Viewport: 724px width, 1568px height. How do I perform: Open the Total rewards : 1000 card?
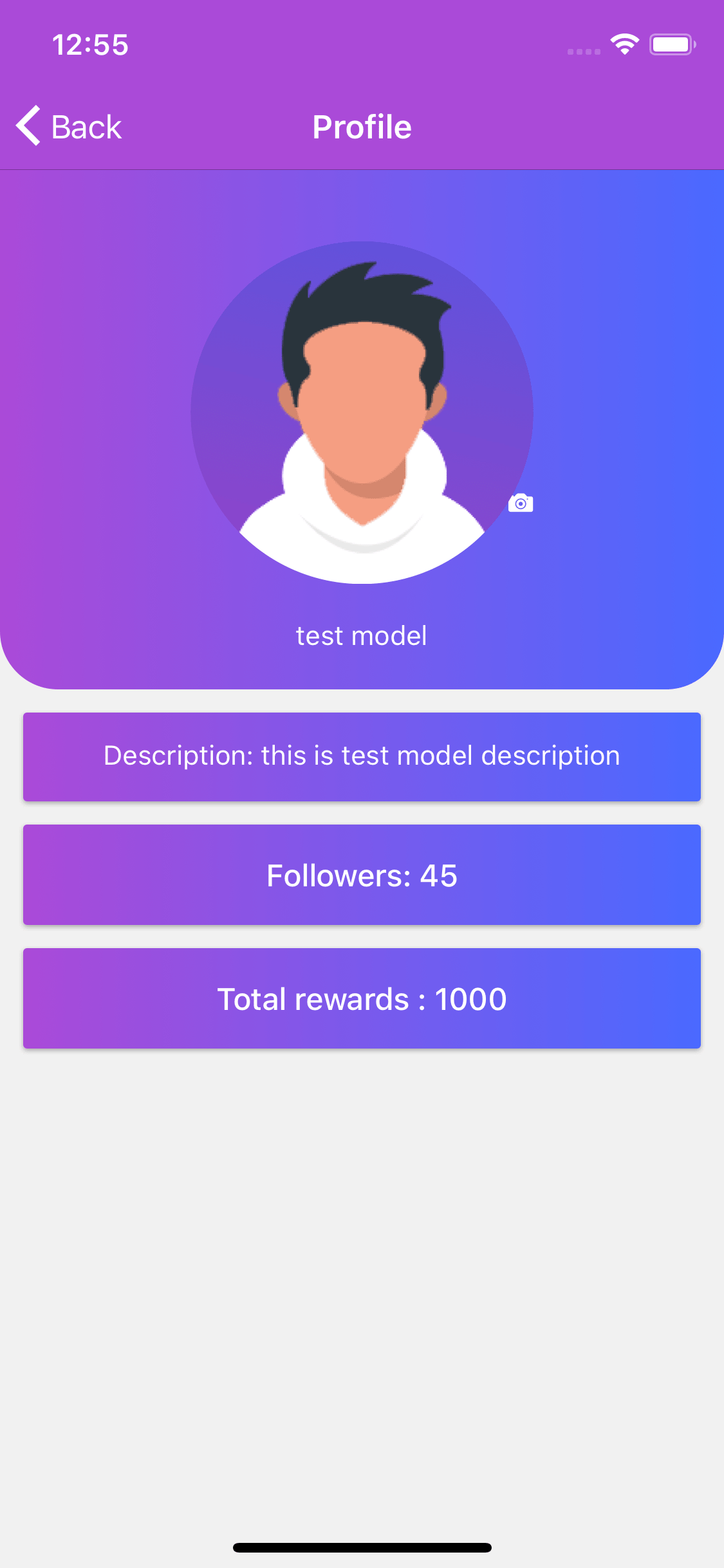(362, 998)
